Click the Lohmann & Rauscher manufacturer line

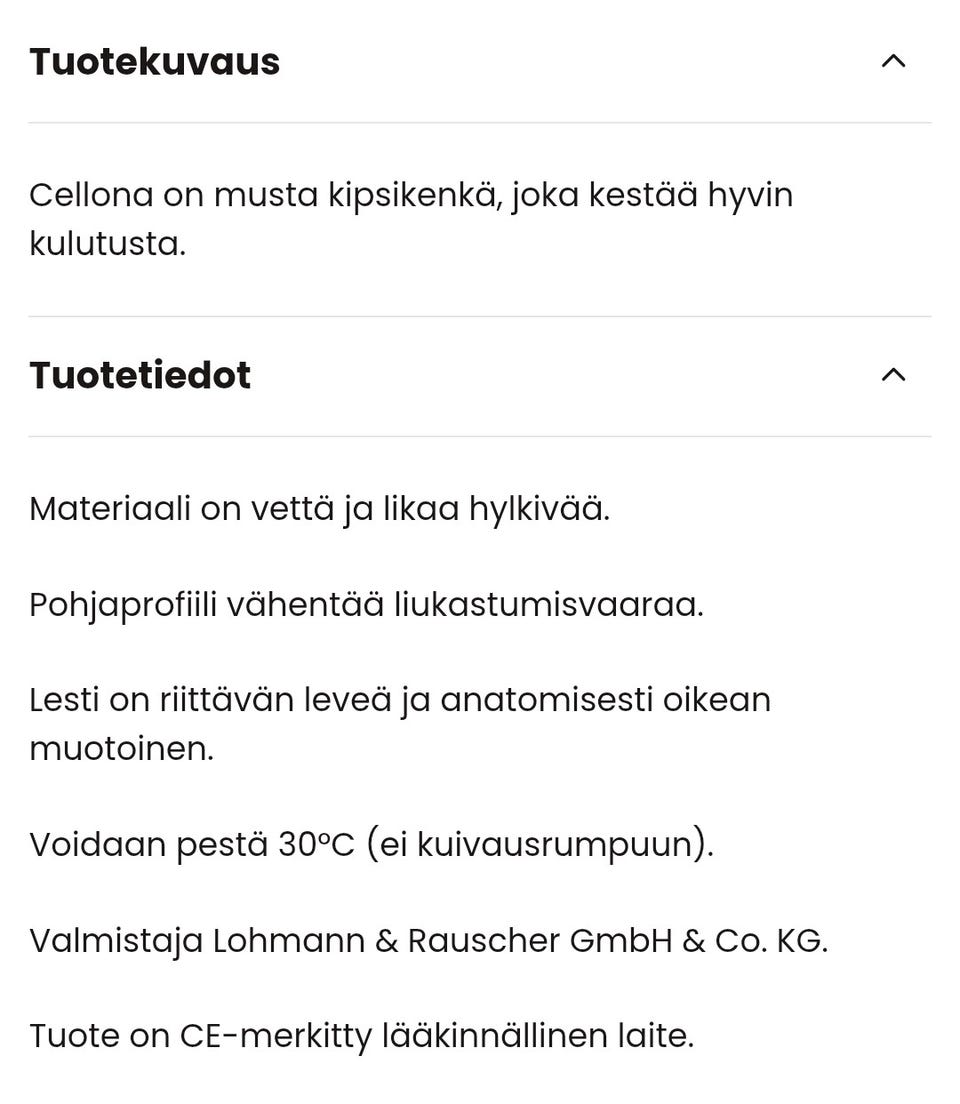coord(427,939)
